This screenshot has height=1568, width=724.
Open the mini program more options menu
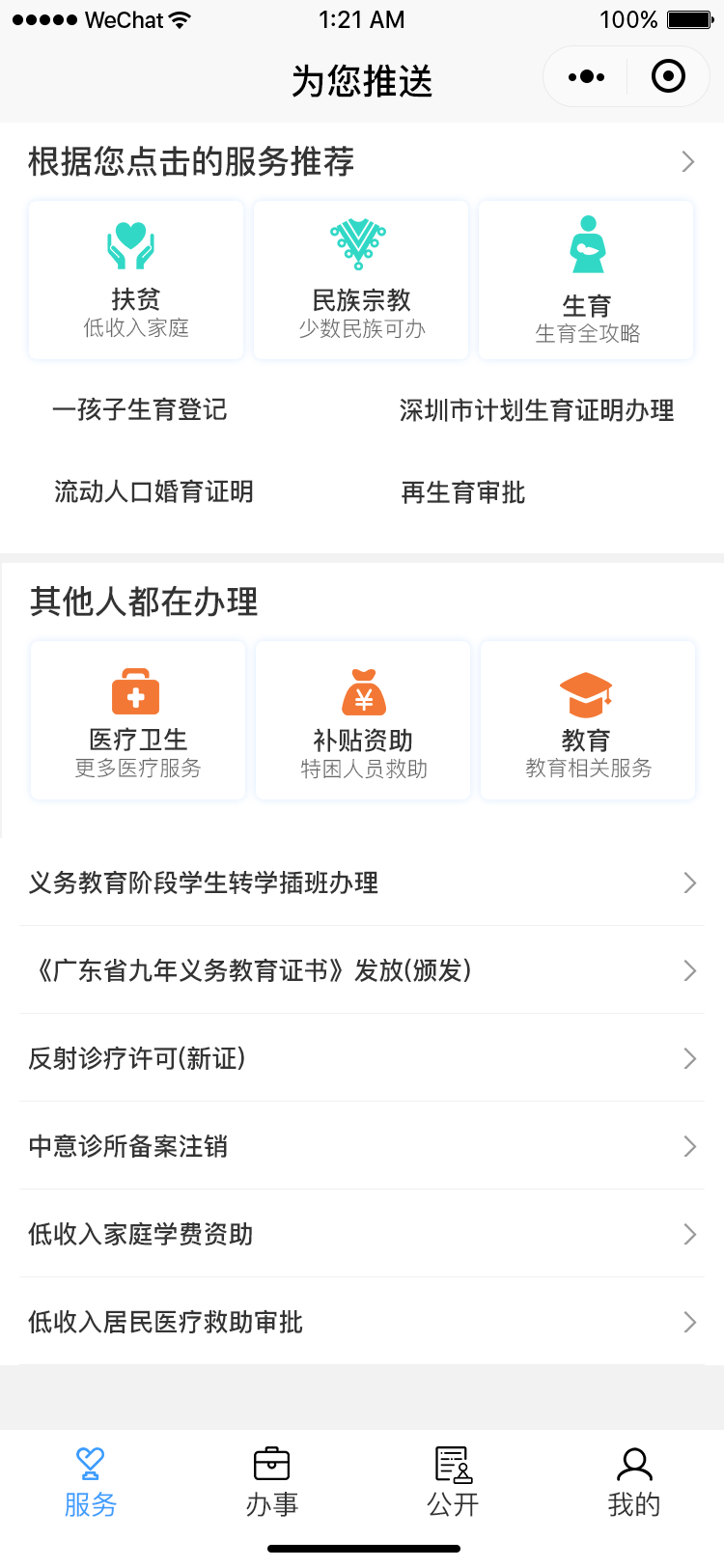pos(587,76)
